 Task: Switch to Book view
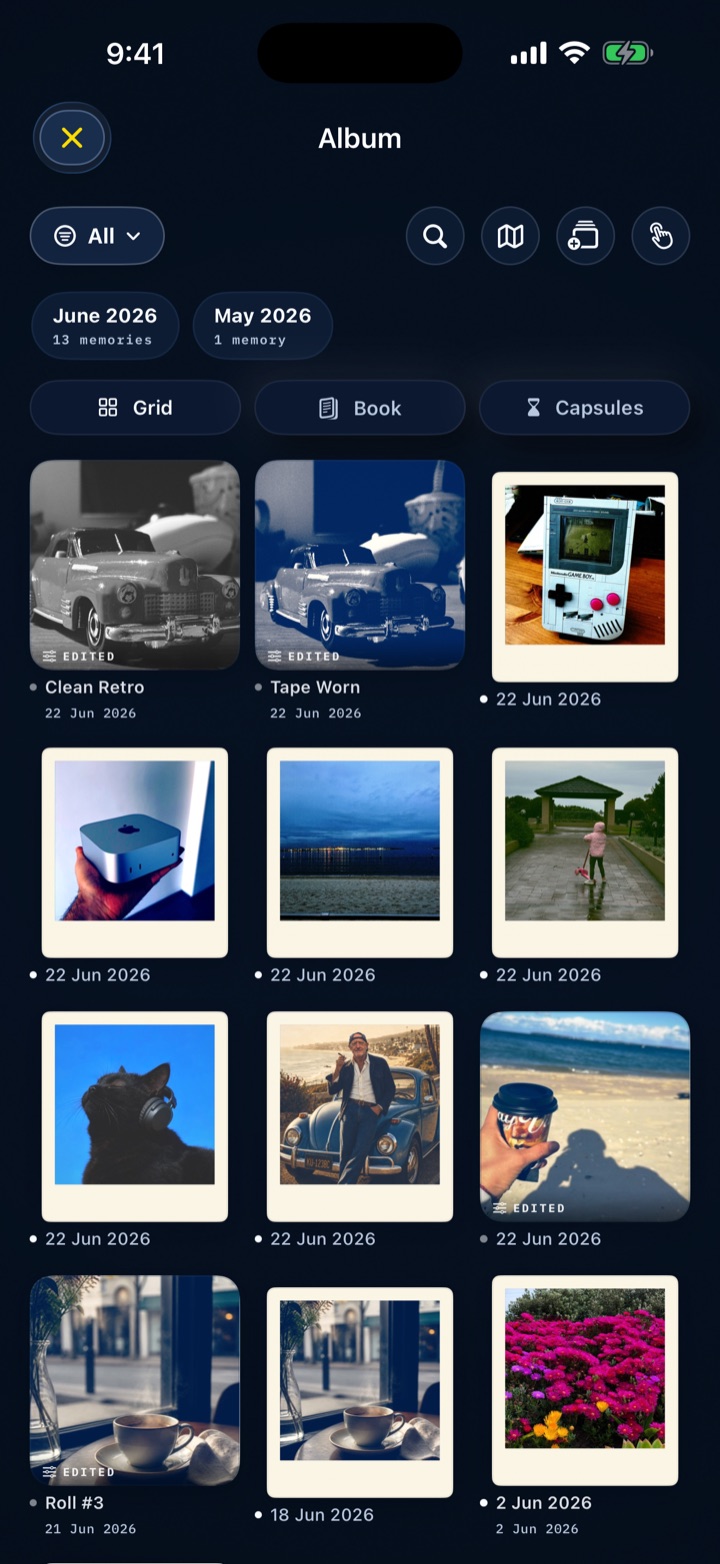360,408
